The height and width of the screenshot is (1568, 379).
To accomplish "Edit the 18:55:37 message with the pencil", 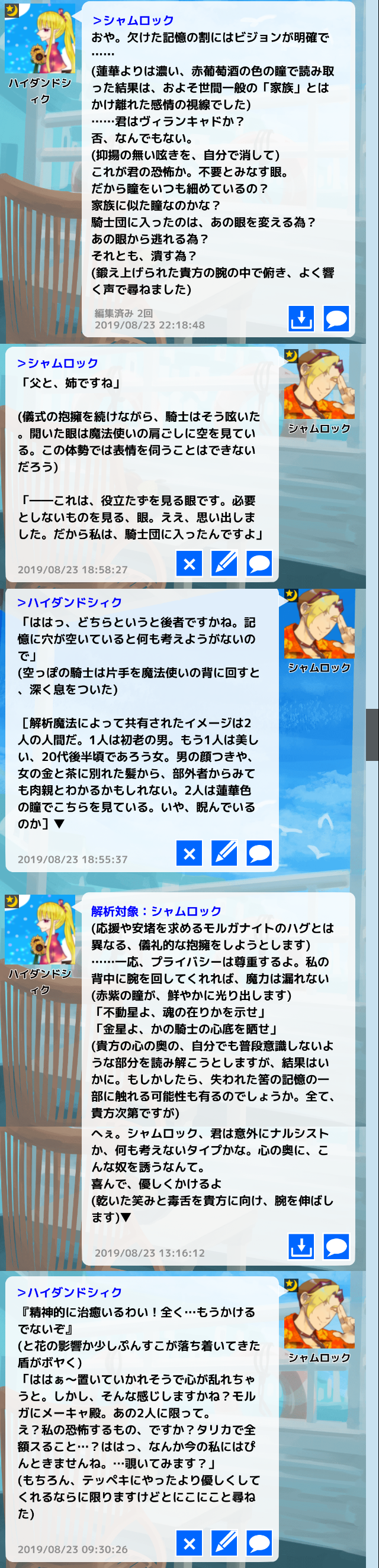I will [224, 853].
